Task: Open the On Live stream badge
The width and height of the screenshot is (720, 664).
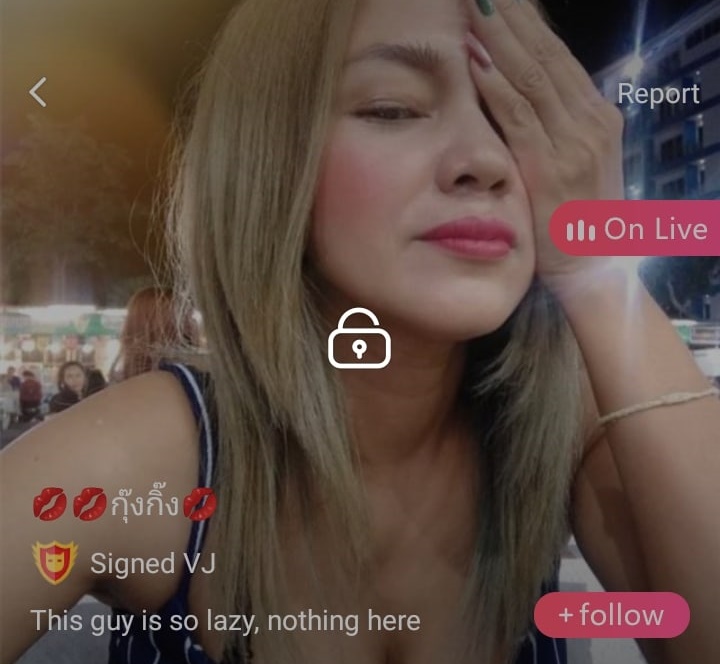Action: (x=635, y=228)
